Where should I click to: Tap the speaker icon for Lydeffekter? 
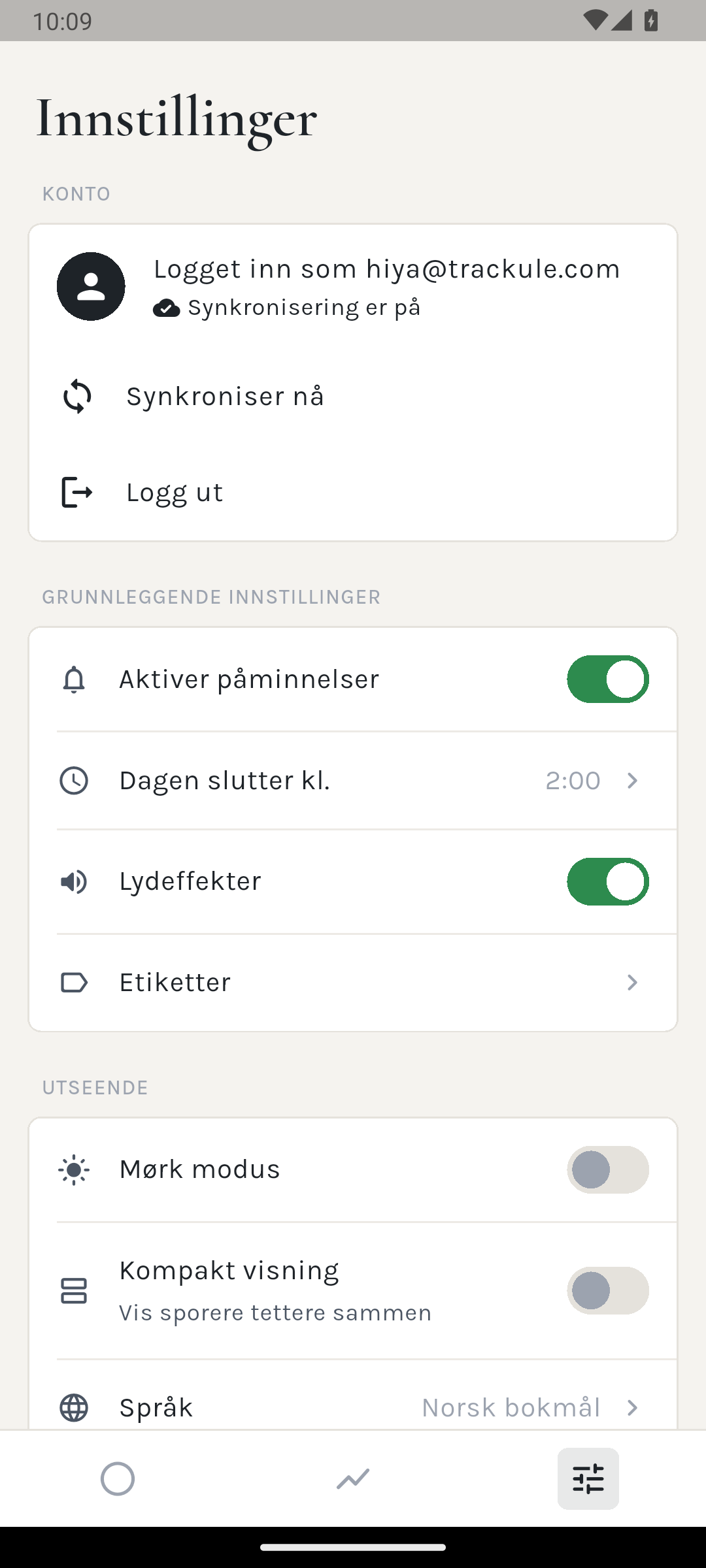click(74, 881)
